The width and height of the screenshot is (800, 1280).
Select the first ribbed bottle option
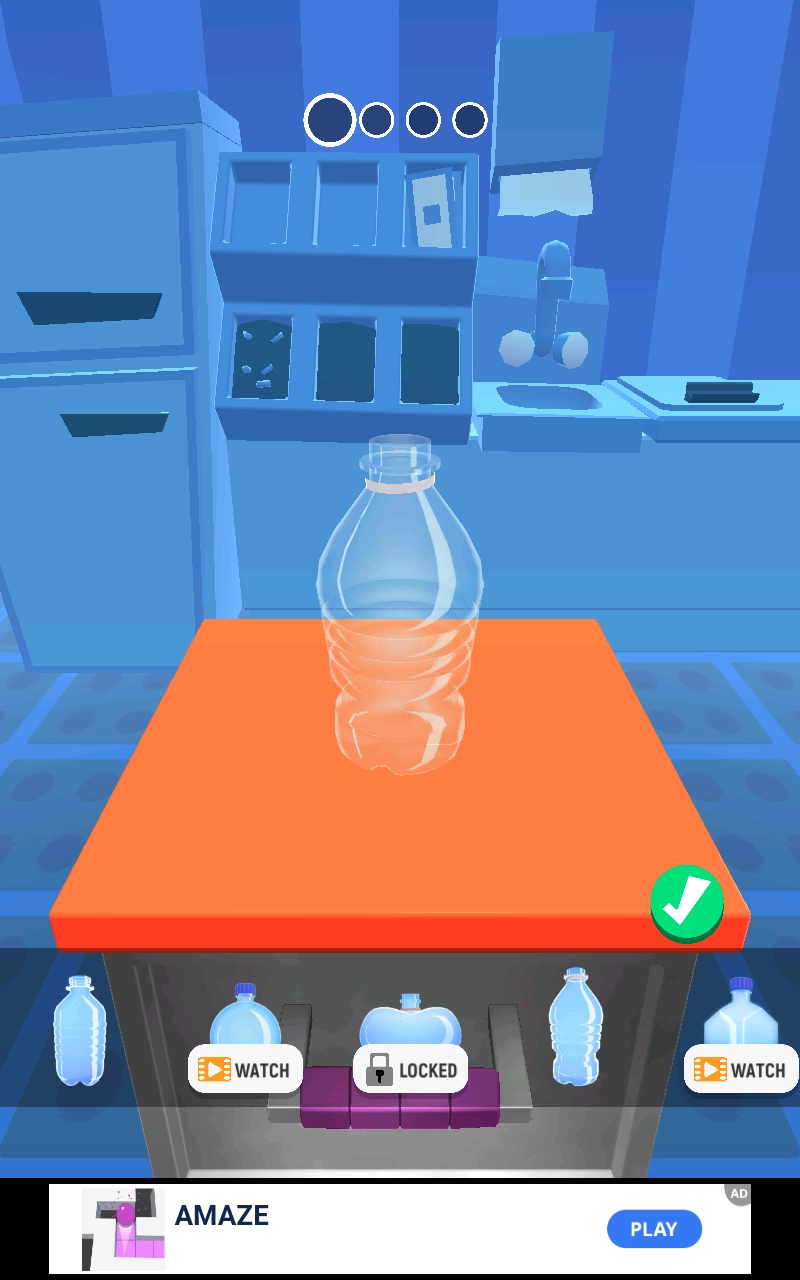click(x=79, y=1032)
